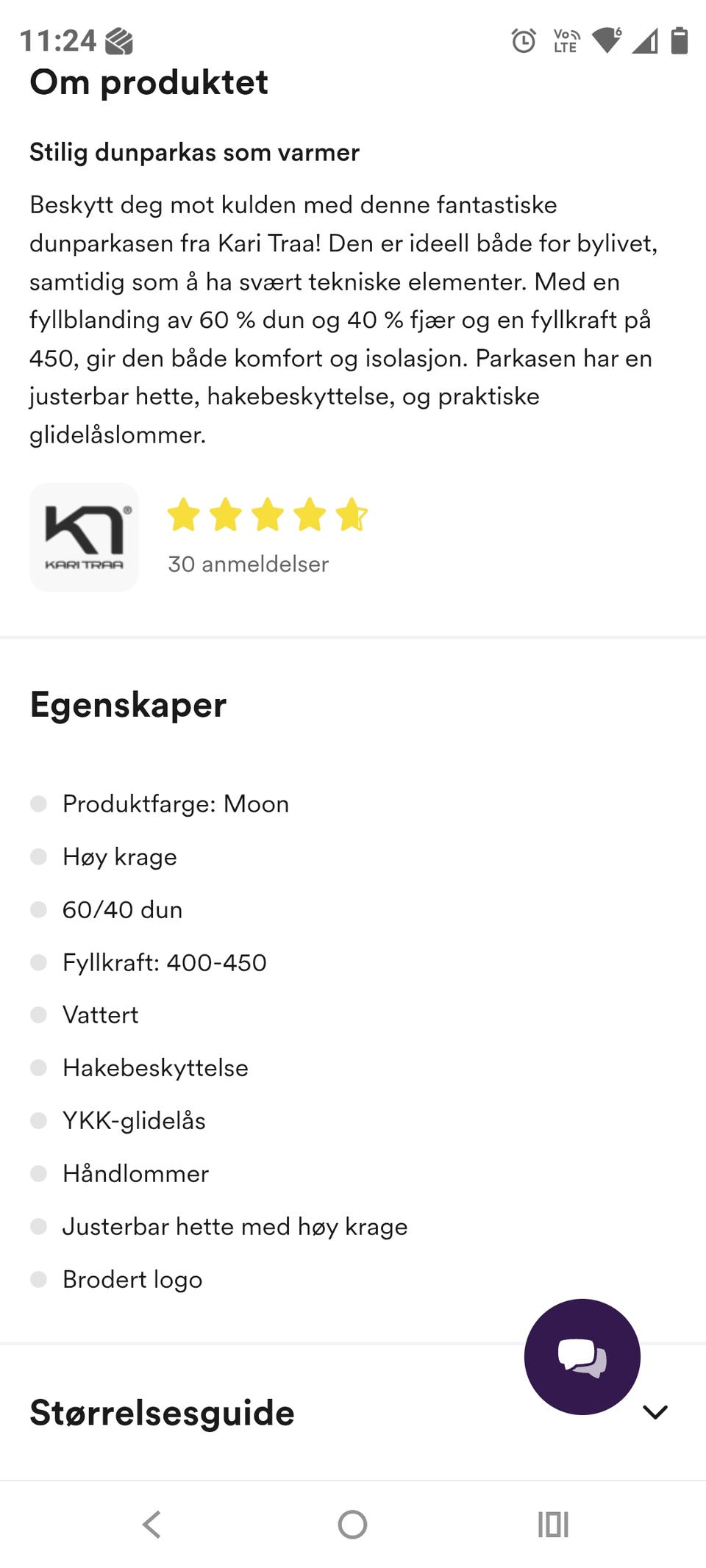The width and height of the screenshot is (706, 1568).
Task: Tap the Android back navigation arrow
Action: coord(151,1523)
